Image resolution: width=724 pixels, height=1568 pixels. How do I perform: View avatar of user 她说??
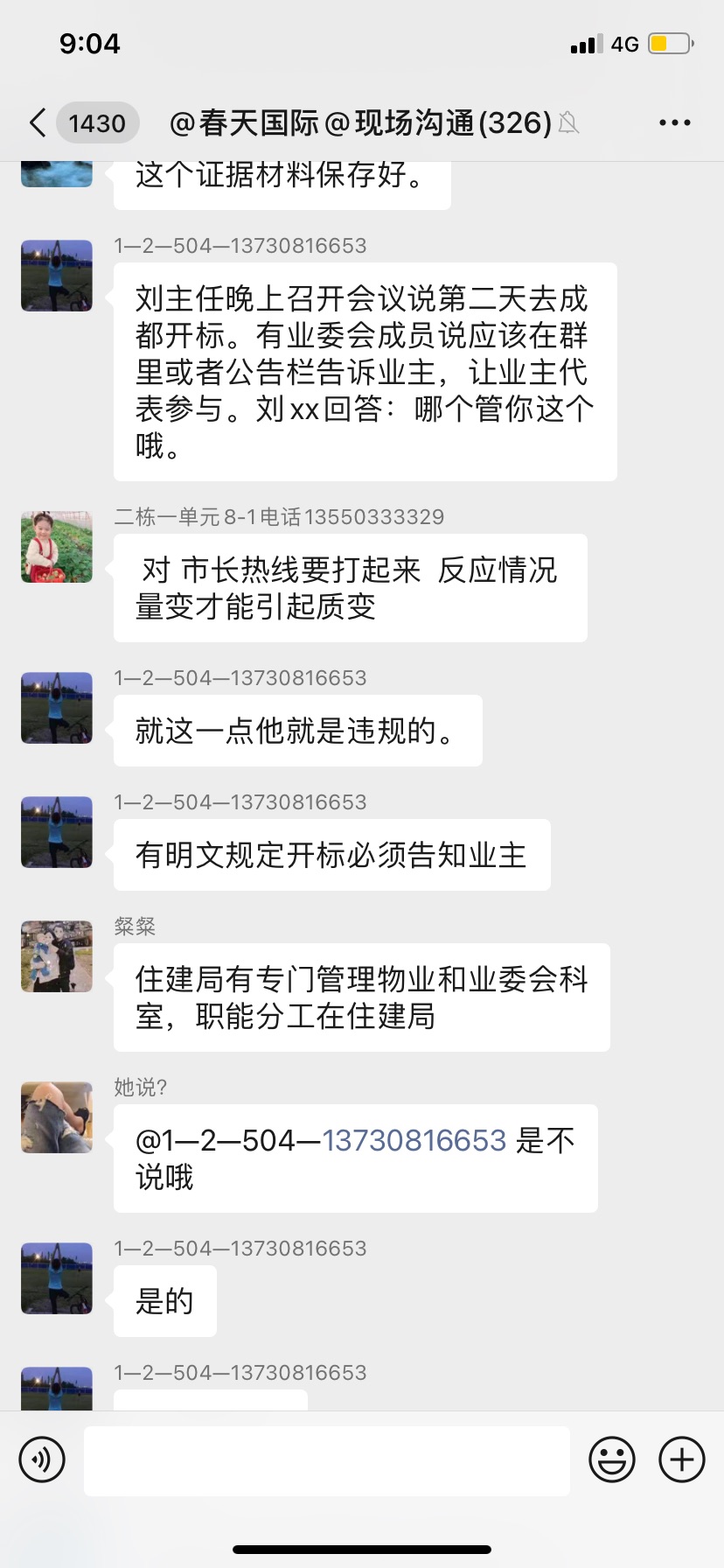tap(57, 1117)
